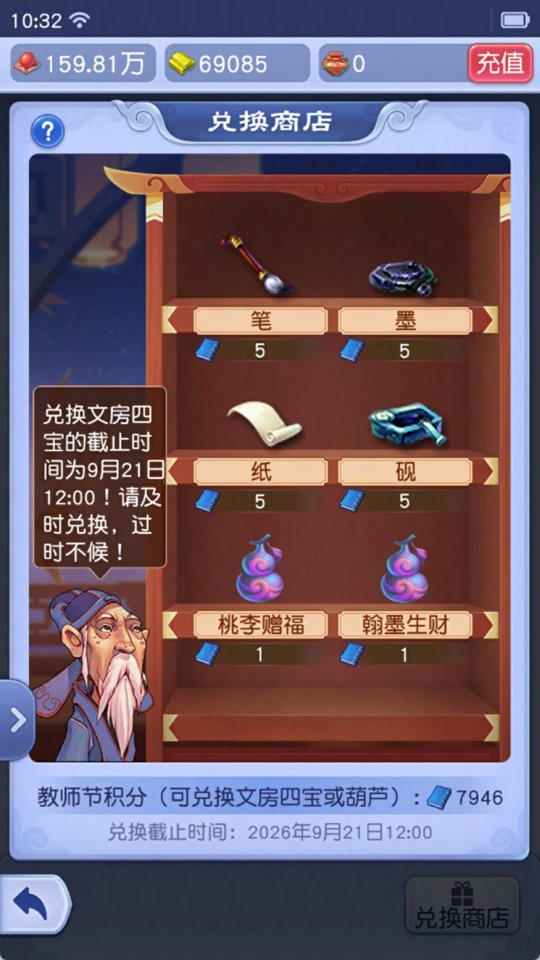The width and height of the screenshot is (540, 960).
Task: Expand the side panel arrow
Action: tap(17, 720)
